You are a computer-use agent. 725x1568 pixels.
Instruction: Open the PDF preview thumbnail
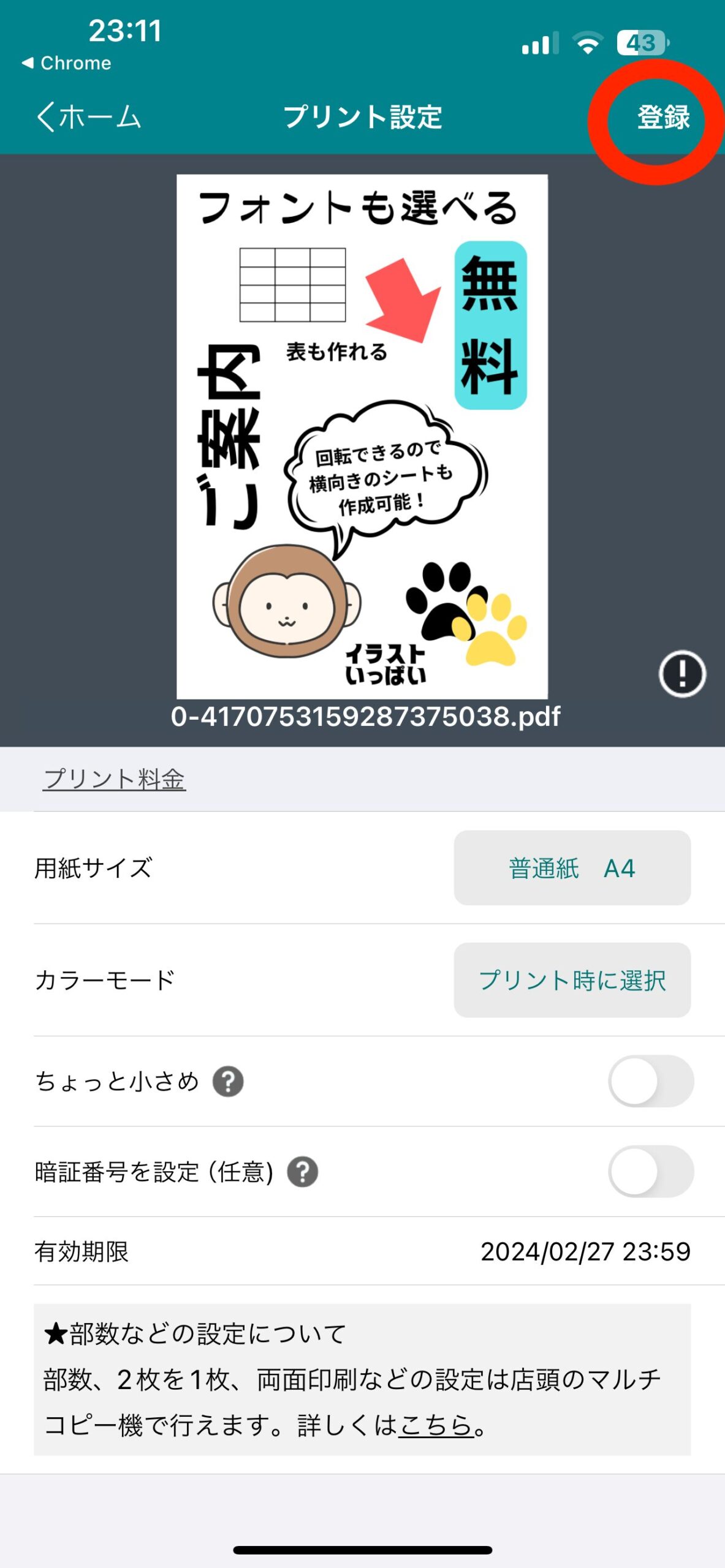pyautogui.click(x=362, y=436)
